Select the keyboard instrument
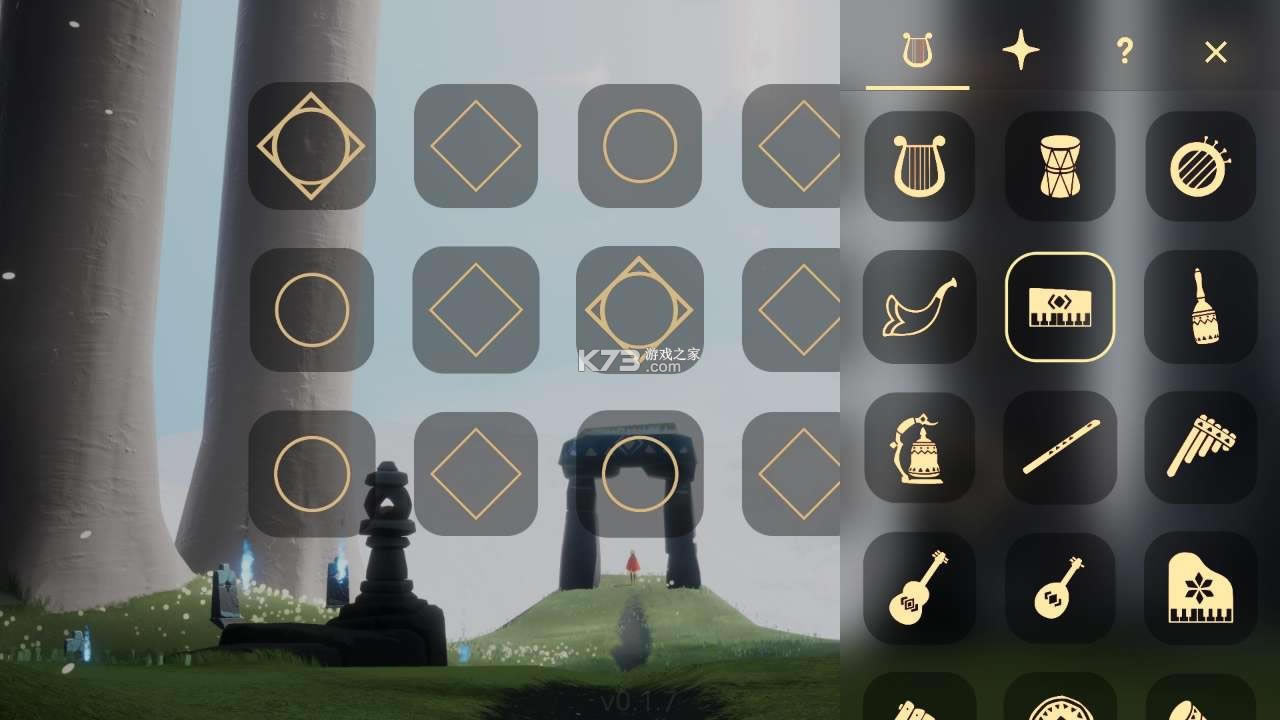This screenshot has width=1280, height=720. pyautogui.click(x=1060, y=307)
